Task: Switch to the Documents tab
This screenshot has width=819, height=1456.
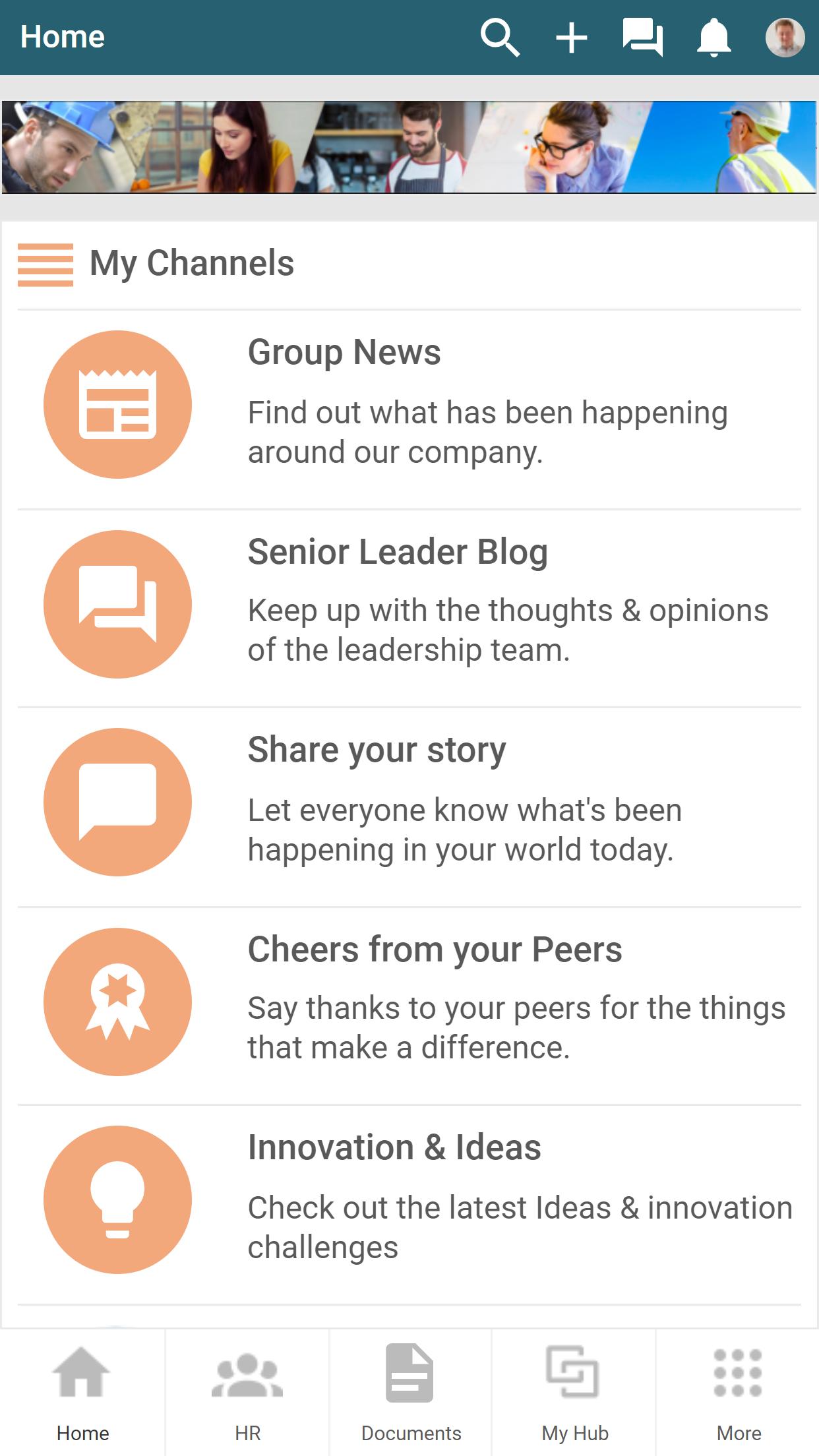Action: [x=411, y=1391]
